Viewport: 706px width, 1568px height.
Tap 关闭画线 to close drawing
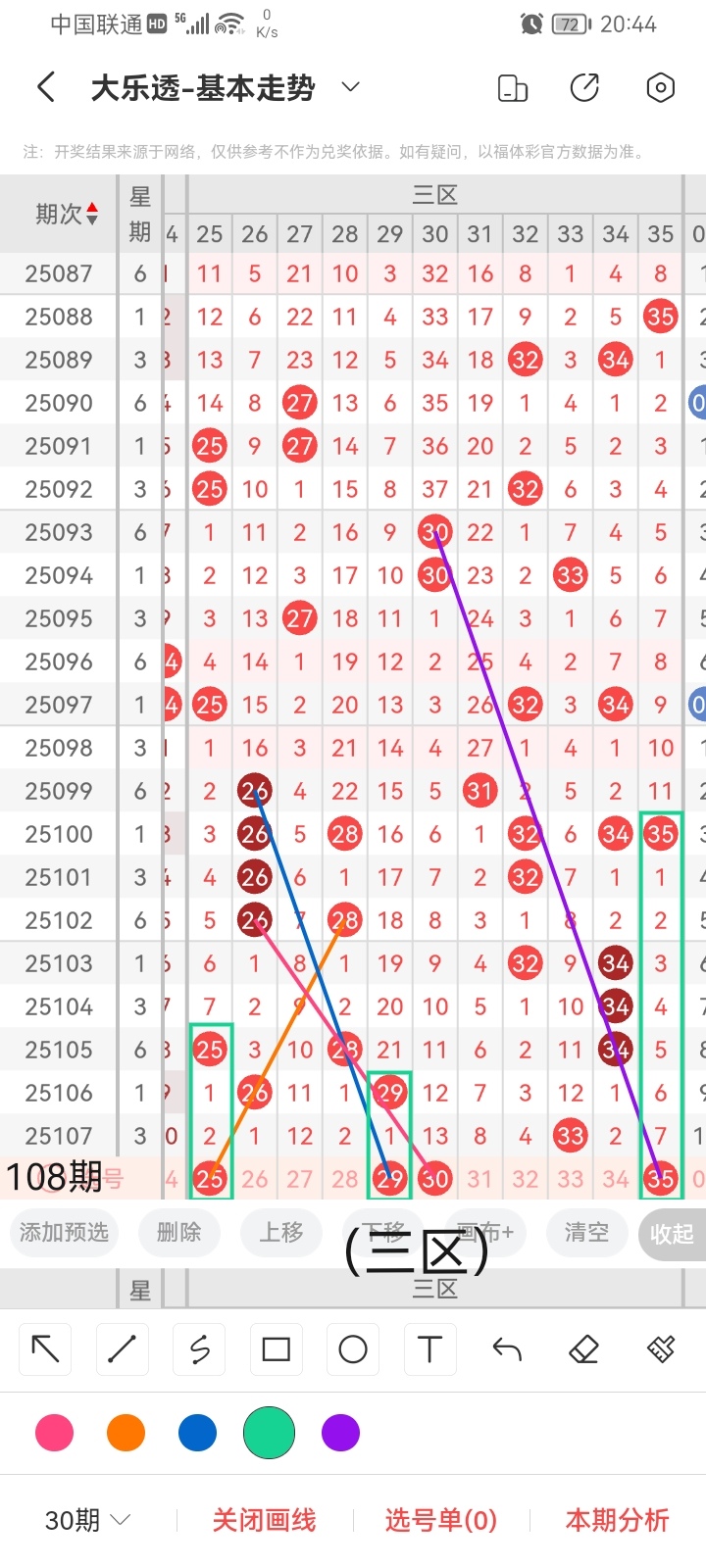click(x=264, y=1520)
